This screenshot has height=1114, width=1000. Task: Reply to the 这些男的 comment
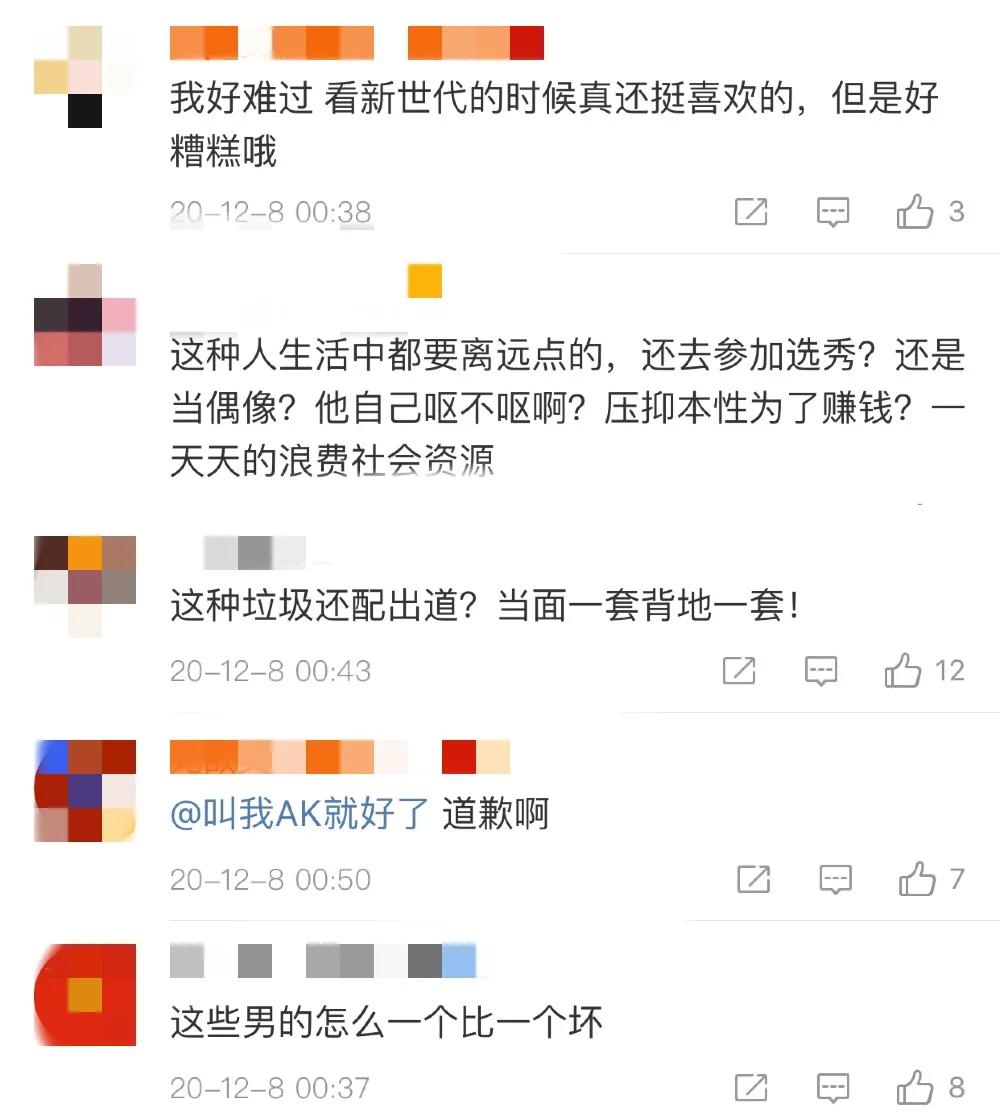(x=833, y=1087)
